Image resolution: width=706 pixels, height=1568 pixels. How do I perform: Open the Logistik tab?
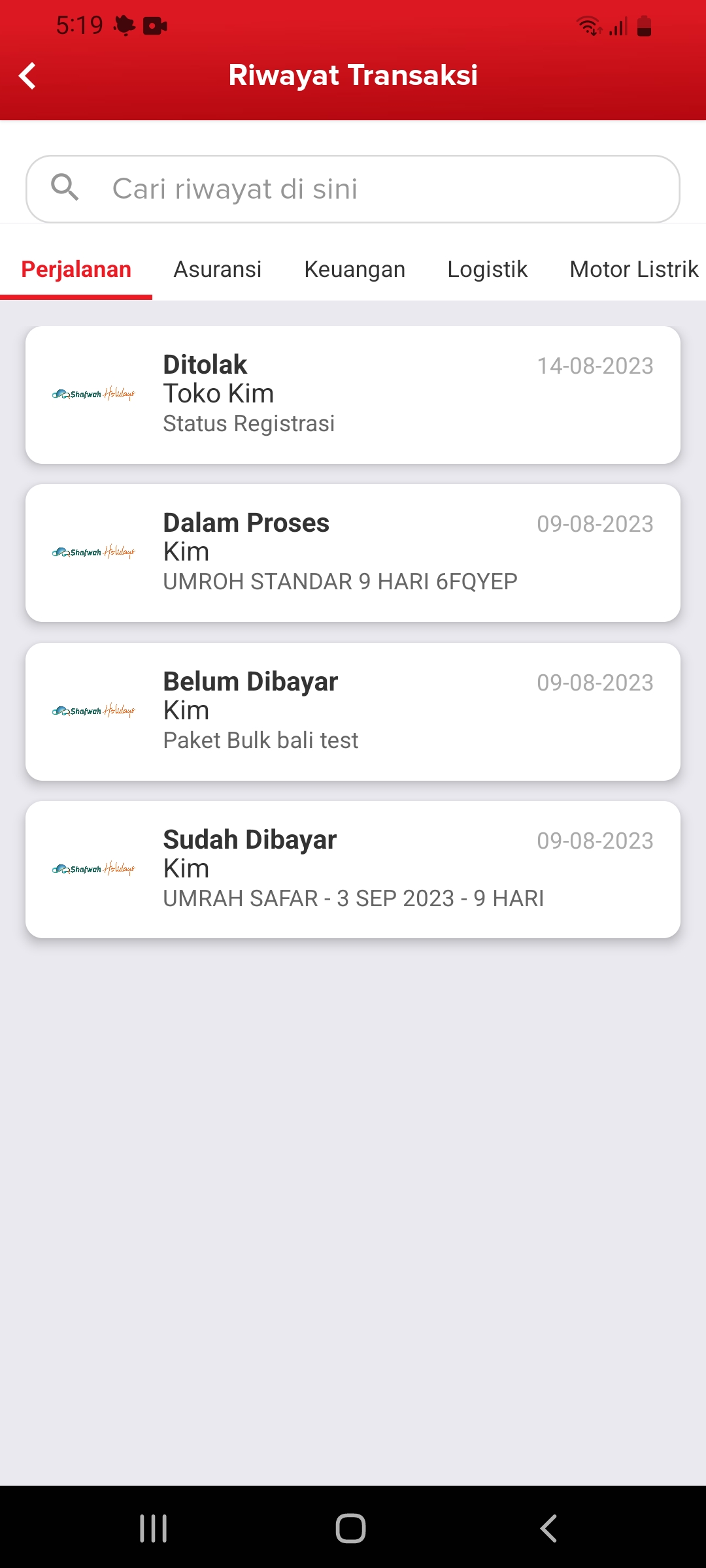(x=487, y=269)
